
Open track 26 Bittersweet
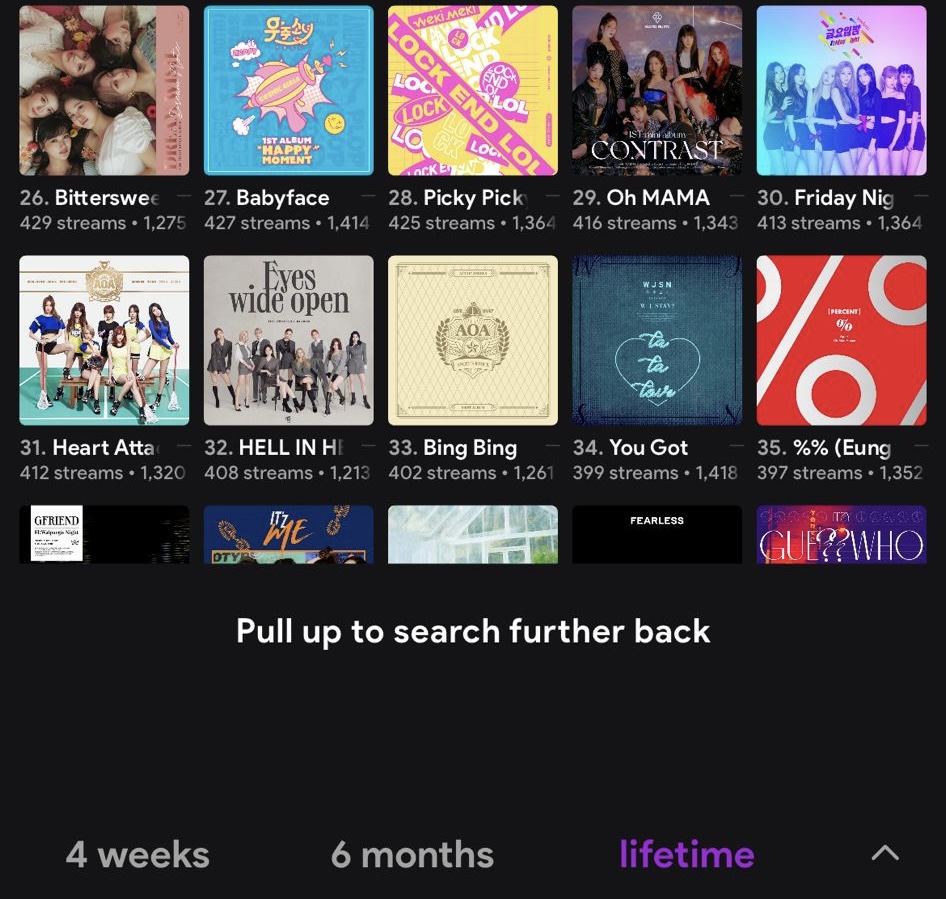pos(104,91)
